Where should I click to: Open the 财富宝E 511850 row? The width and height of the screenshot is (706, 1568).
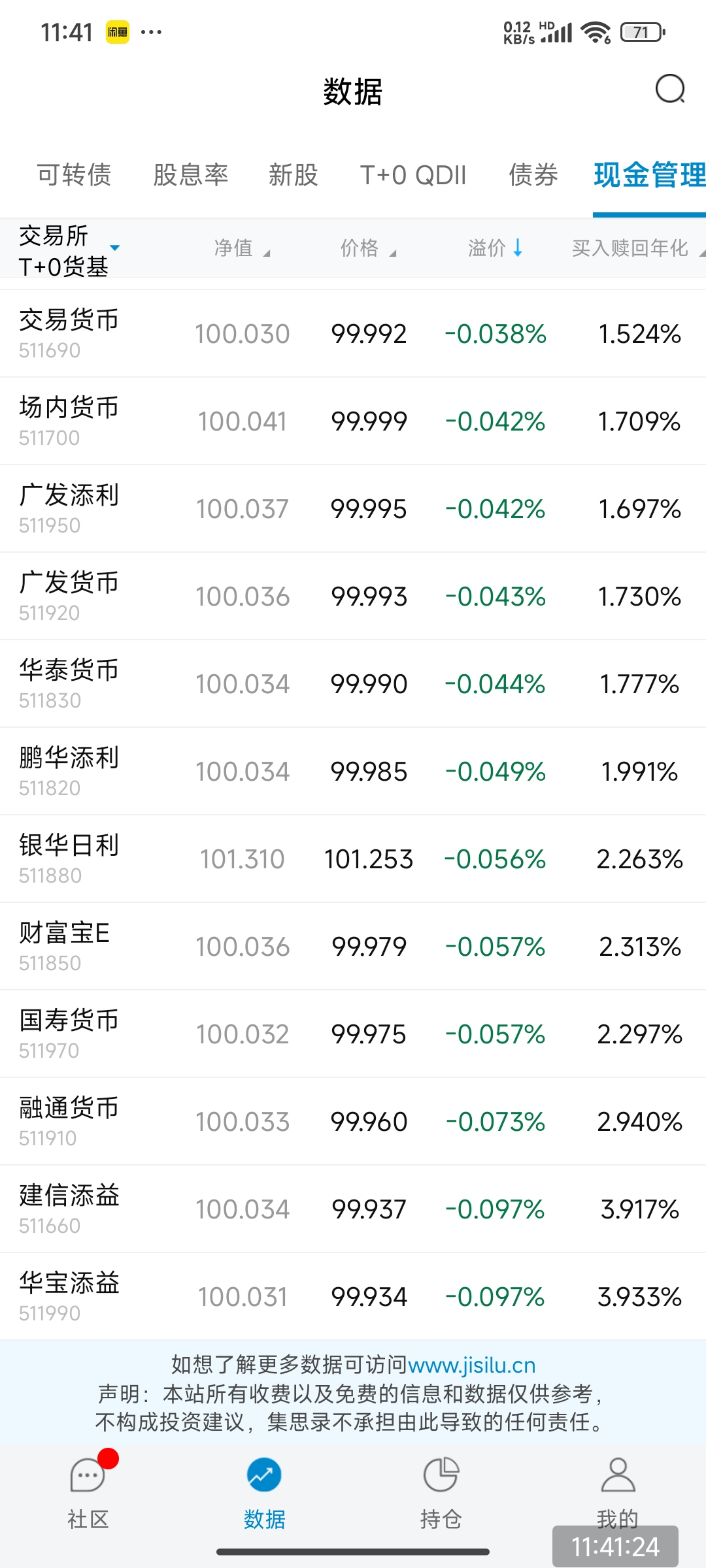[353, 946]
